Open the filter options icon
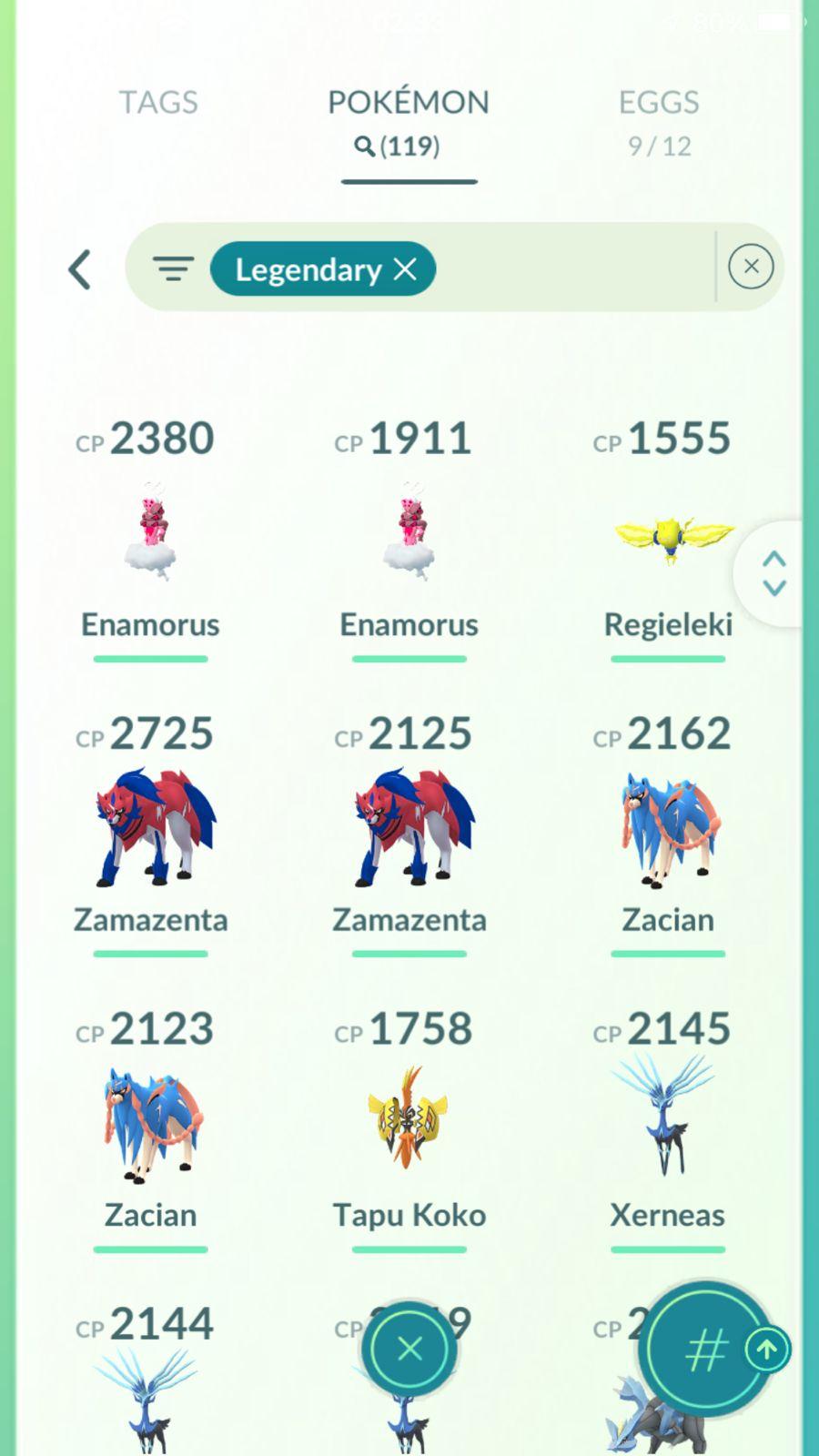Image resolution: width=819 pixels, height=1456 pixels. [173, 268]
